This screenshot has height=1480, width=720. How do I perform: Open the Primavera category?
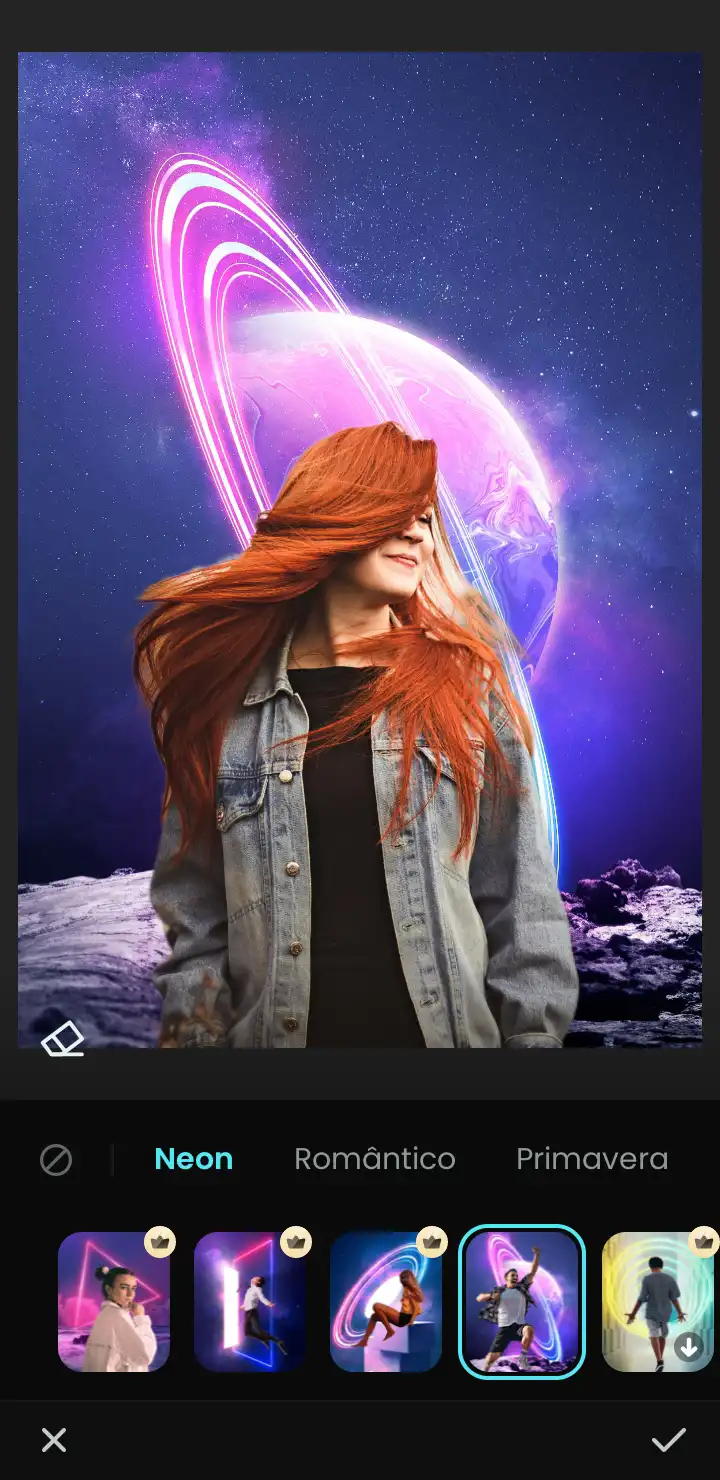coord(591,1159)
